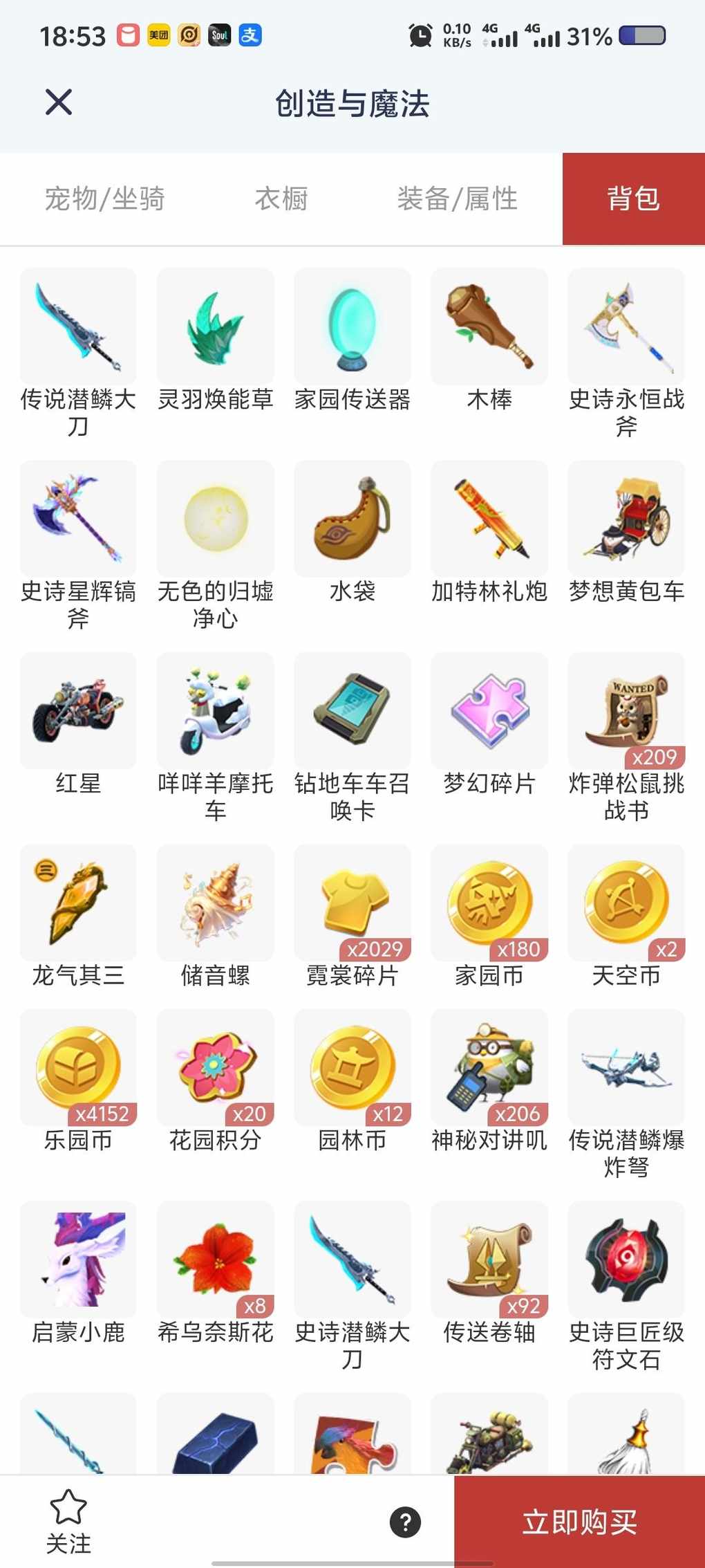Select the 乐园币 item
The width and height of the screenshot is (705, 1568).
(78, 1067)
